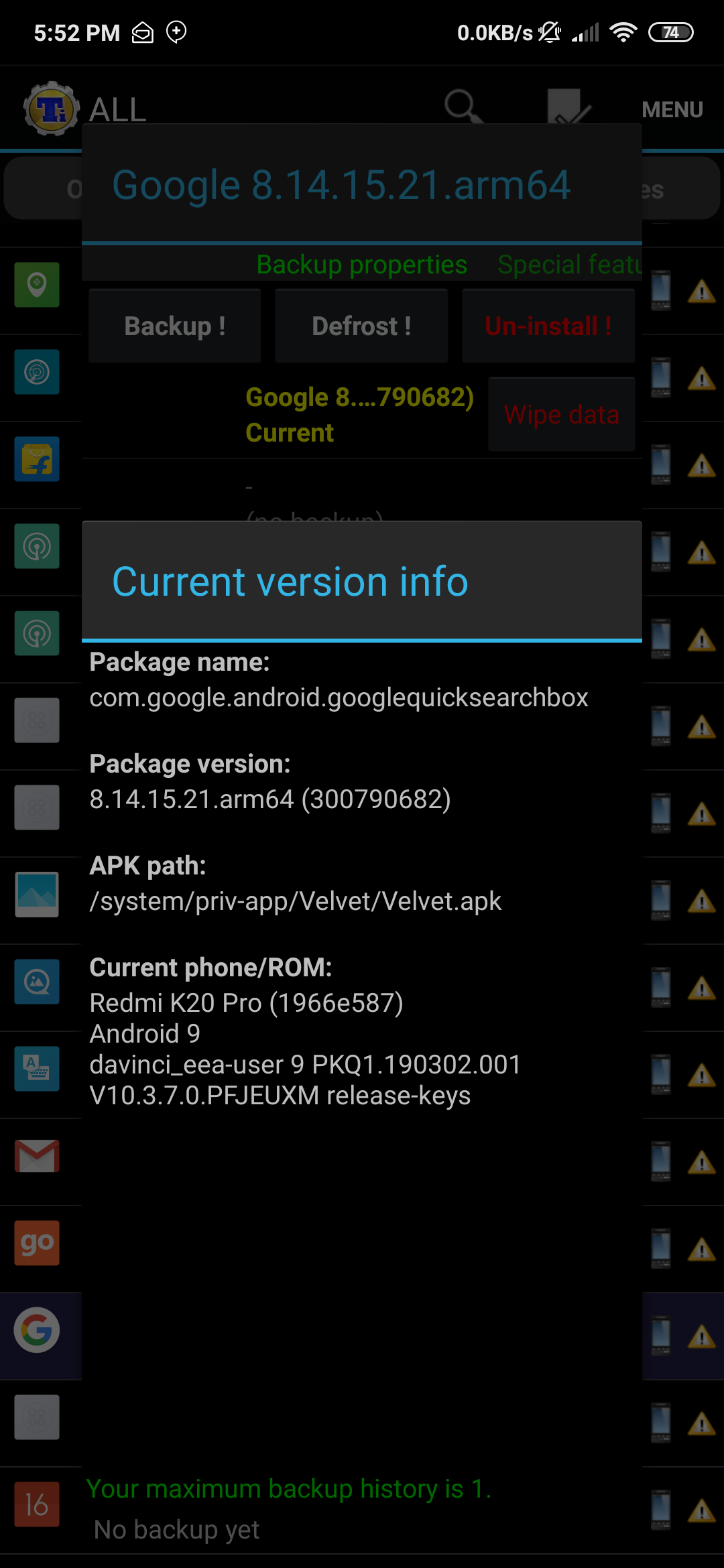Switch to the Backup properties tab
The image size is (724, 1568).
click(x=361, y=265)
